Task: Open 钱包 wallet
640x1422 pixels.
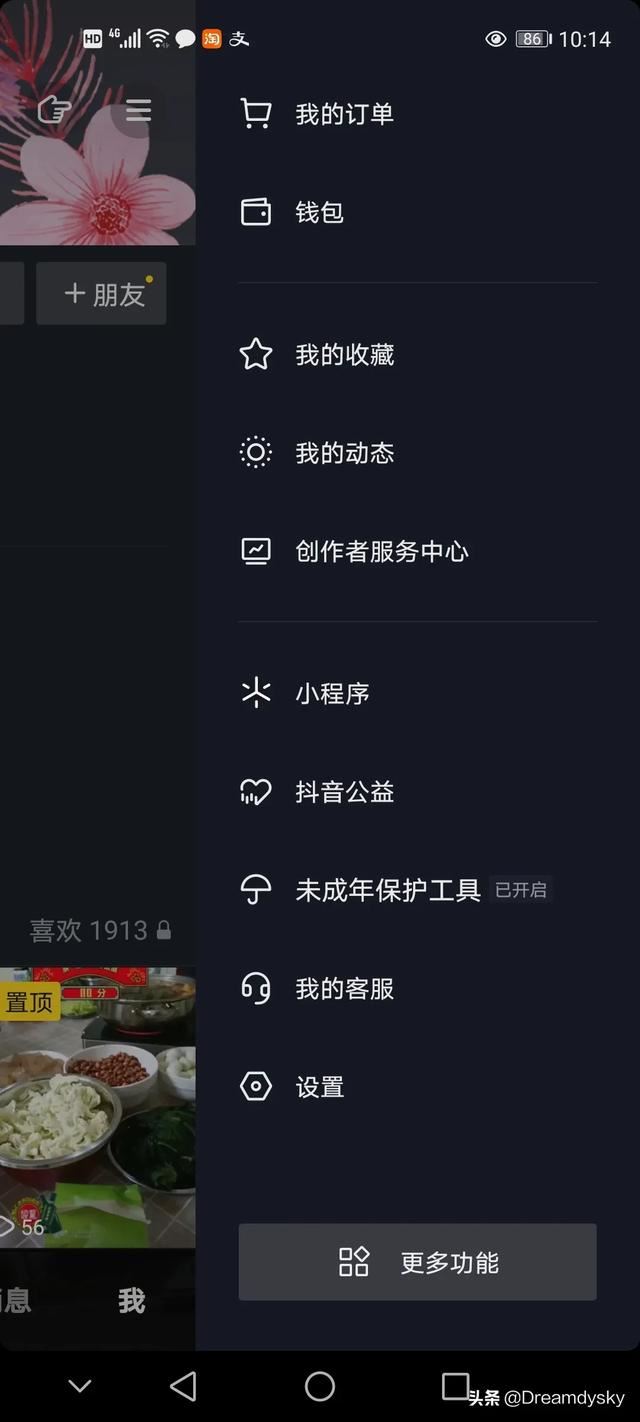Action: tap(318, 212)
